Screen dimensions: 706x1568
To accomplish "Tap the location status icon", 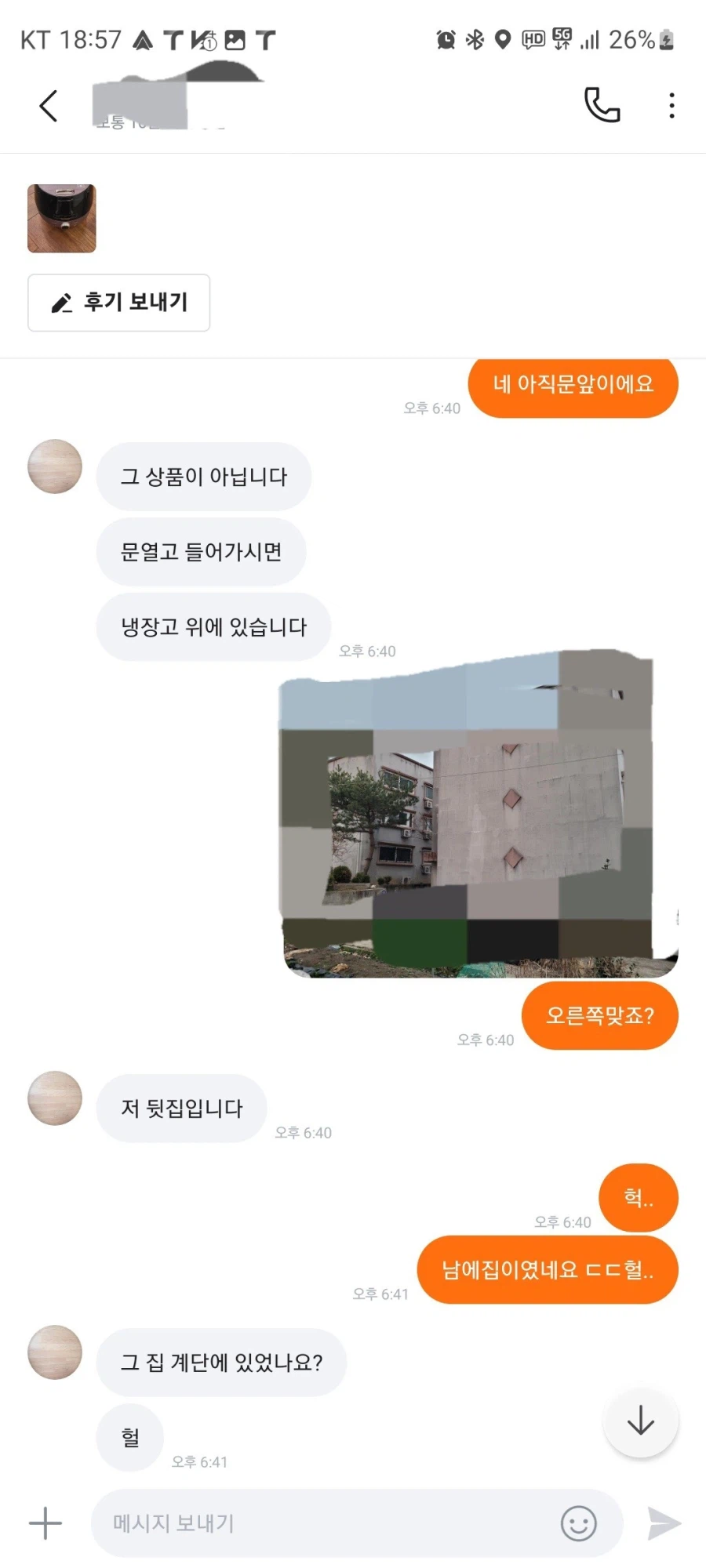I will coord(502,39).
